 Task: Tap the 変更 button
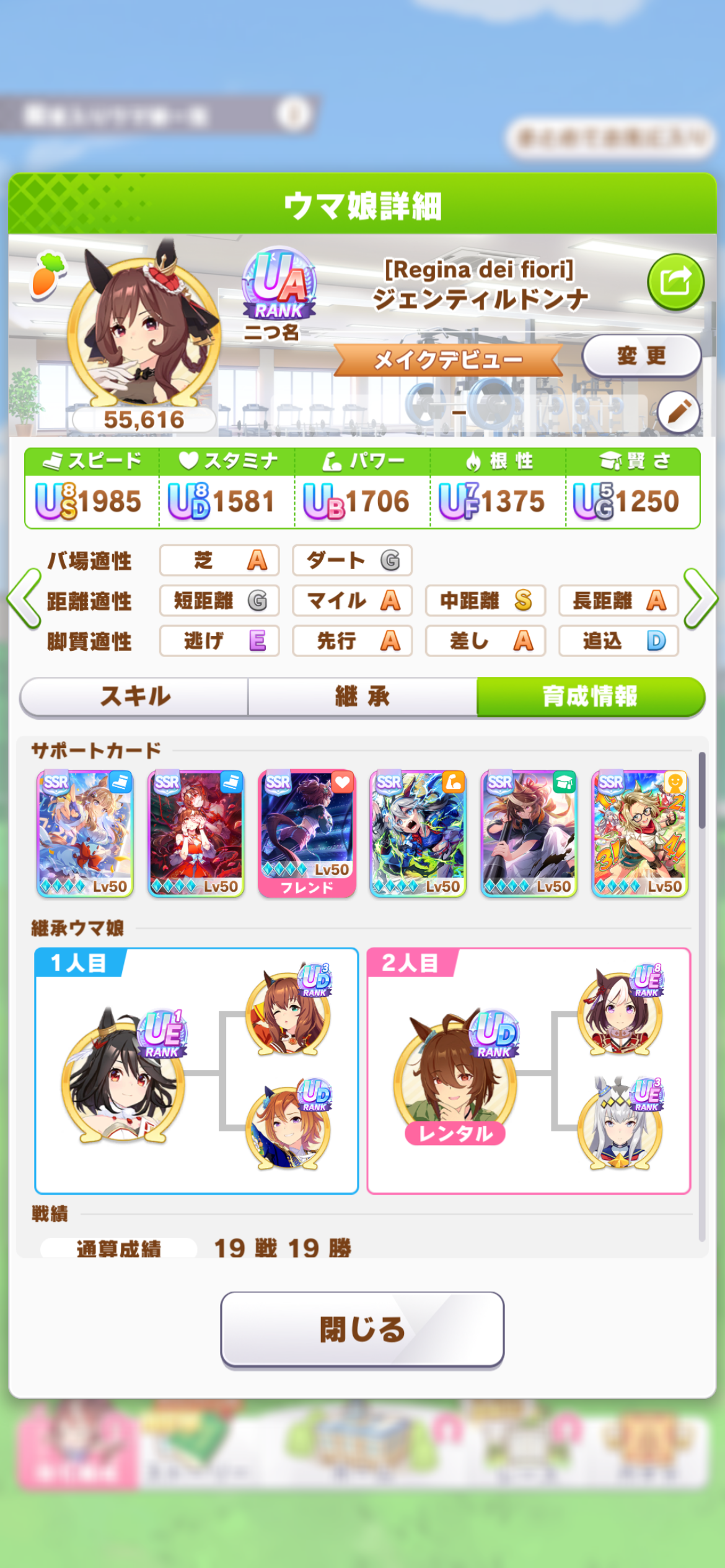pos(641,356)
